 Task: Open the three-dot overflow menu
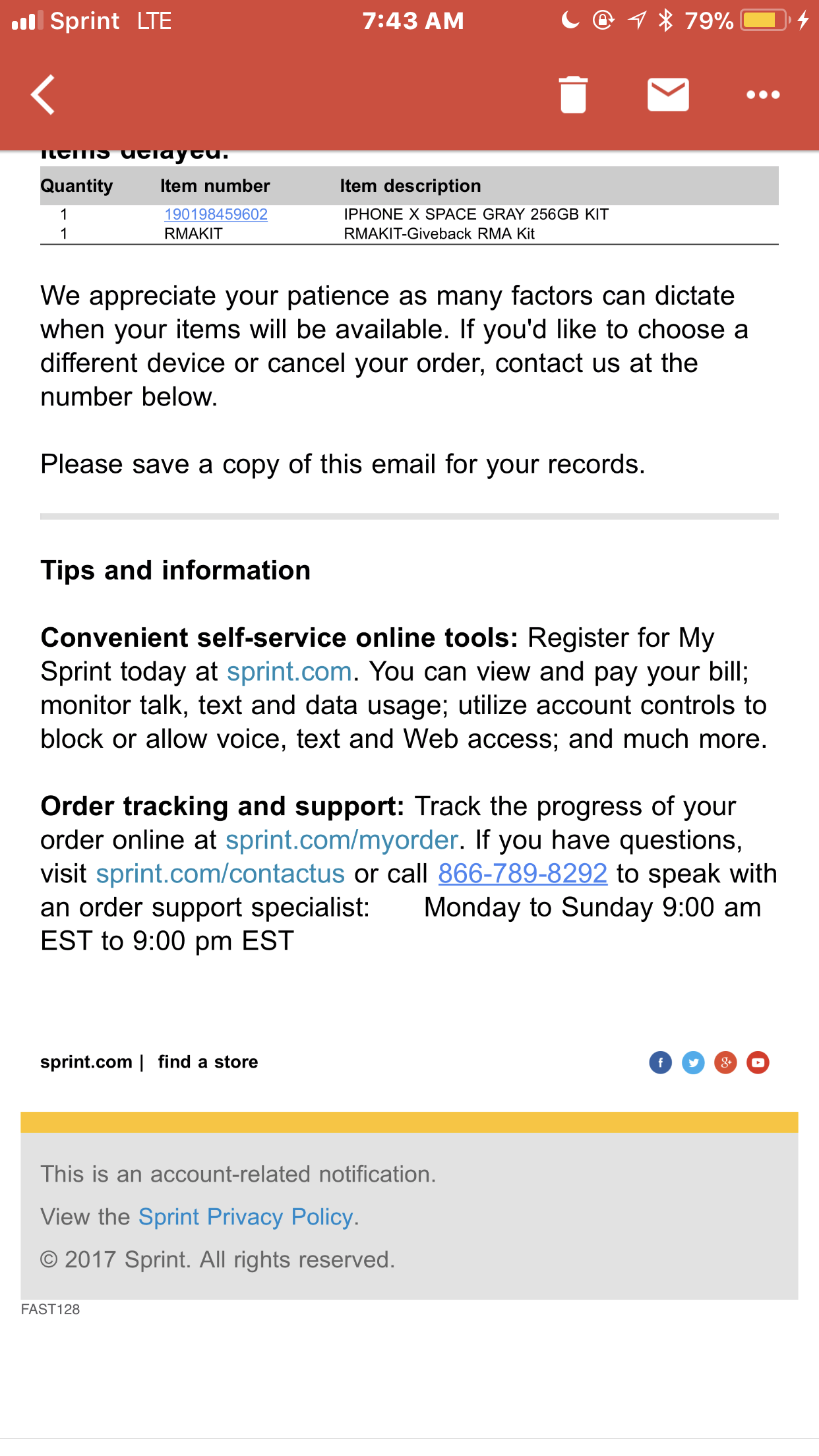[x=763, y=95]
